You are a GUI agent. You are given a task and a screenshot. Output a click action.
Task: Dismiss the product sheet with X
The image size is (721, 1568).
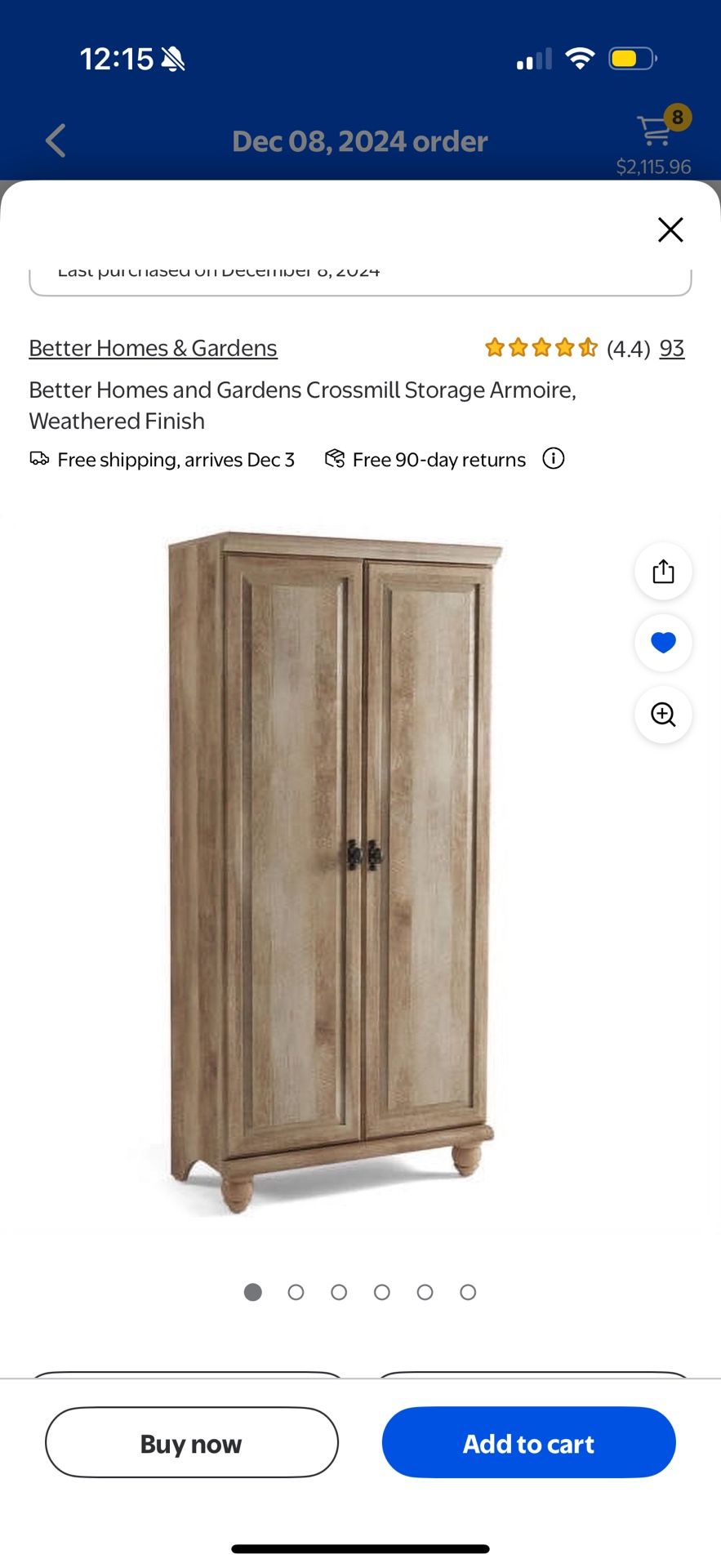[x=670, y=229]
